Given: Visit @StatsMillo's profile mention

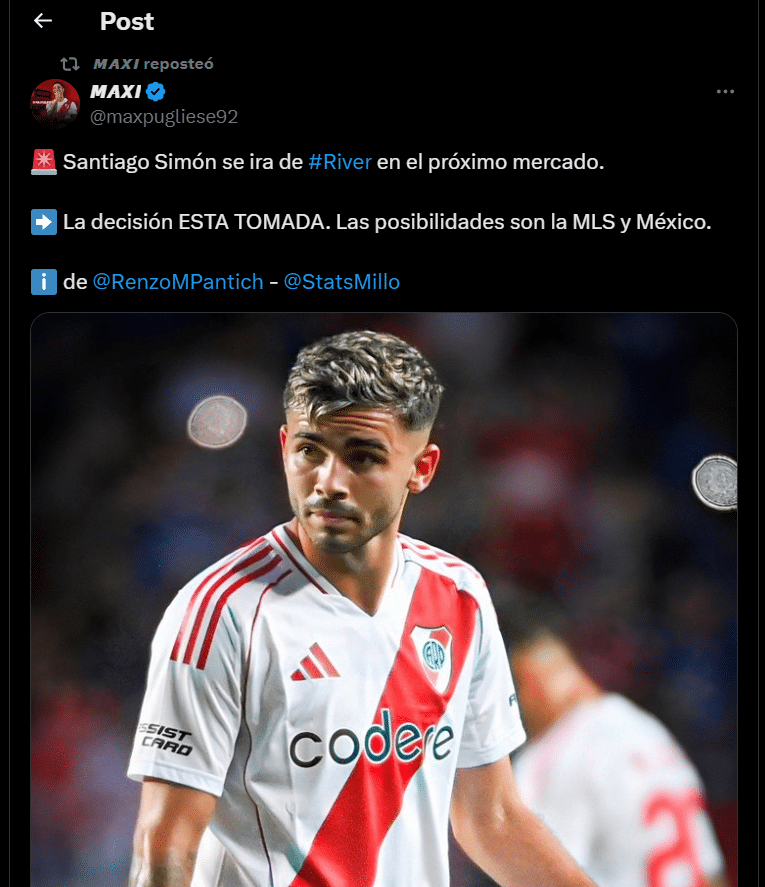Looking at the screenshot, I should point(342,282).
